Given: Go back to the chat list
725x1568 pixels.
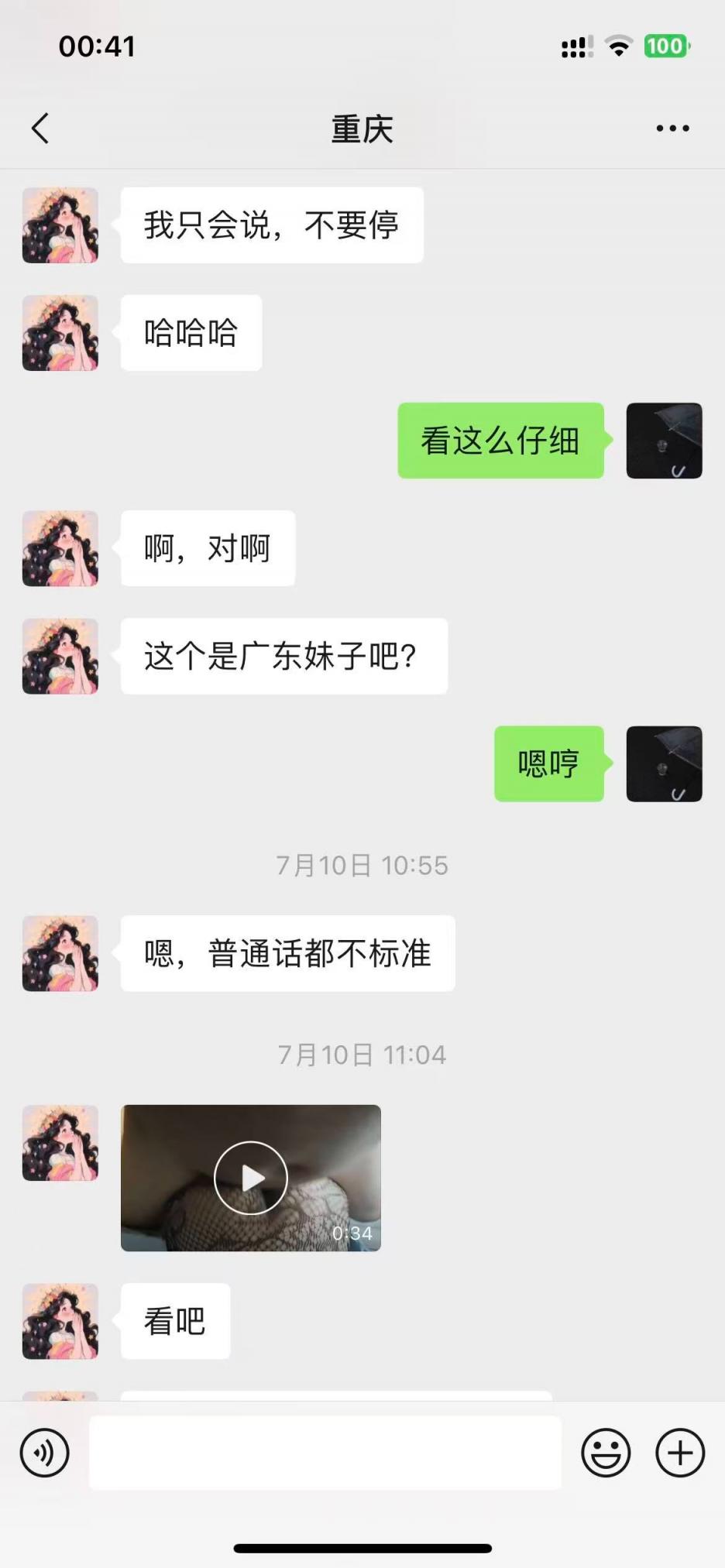Looking at the screenshot, I should (x=40, y=129).
